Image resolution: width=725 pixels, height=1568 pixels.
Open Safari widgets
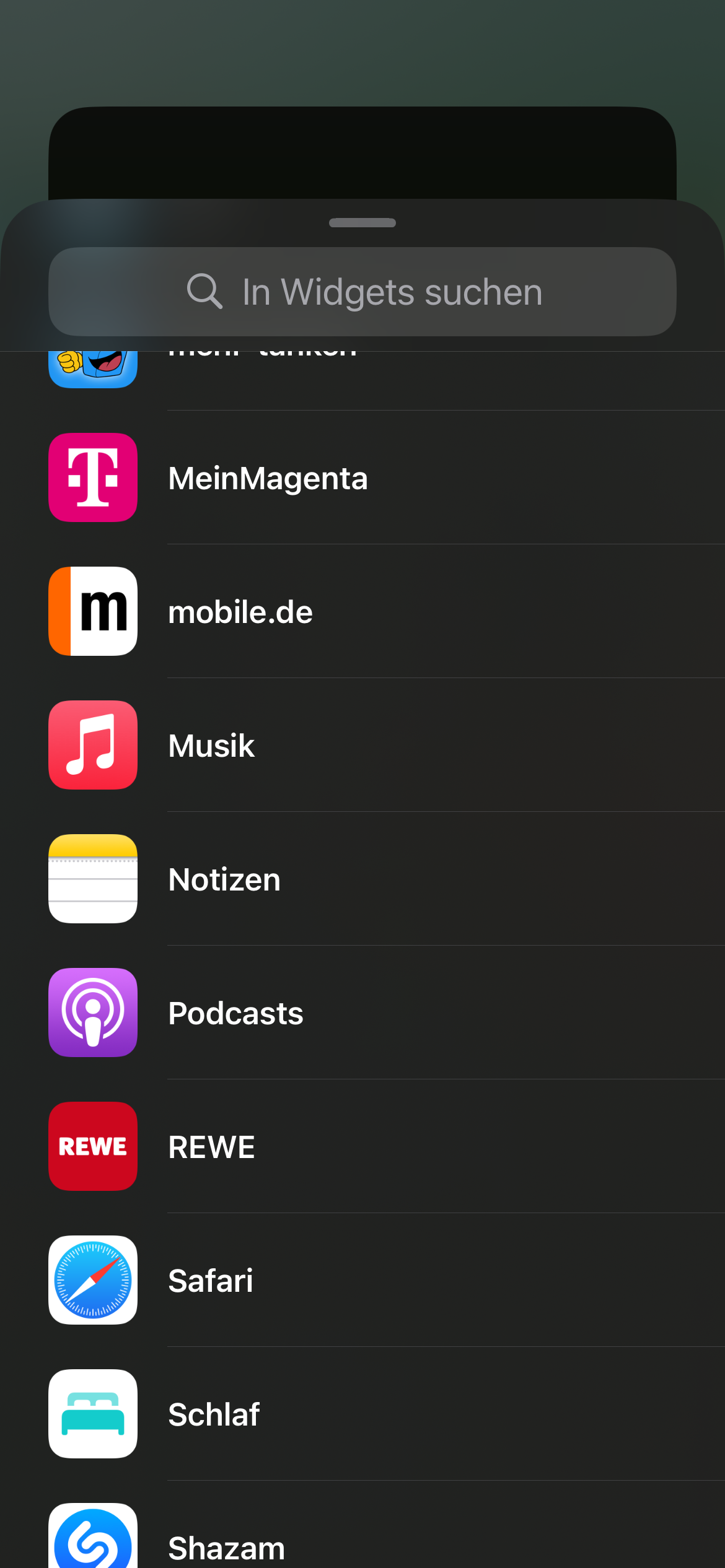(211, 1281)
